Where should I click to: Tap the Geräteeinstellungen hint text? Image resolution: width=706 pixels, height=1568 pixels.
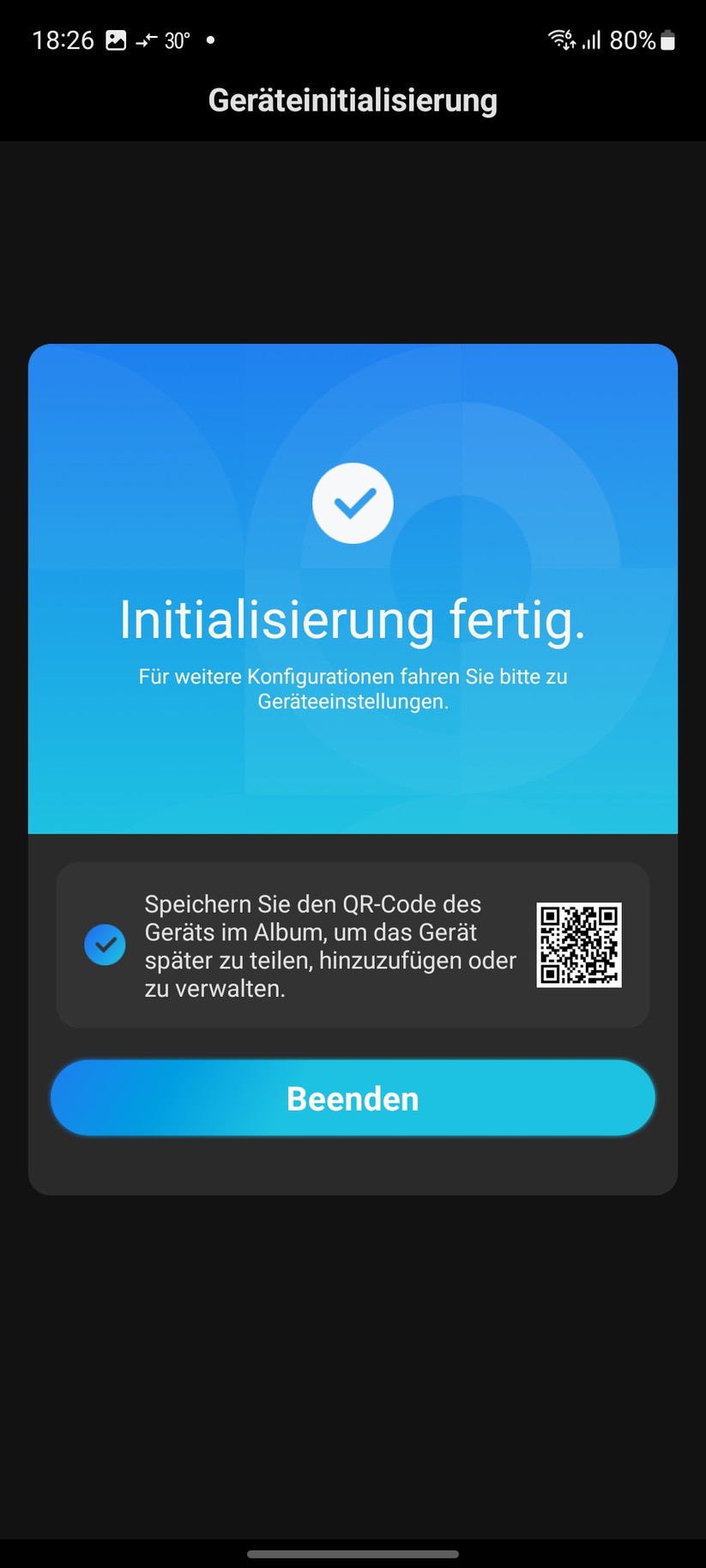tap(353, 687)
